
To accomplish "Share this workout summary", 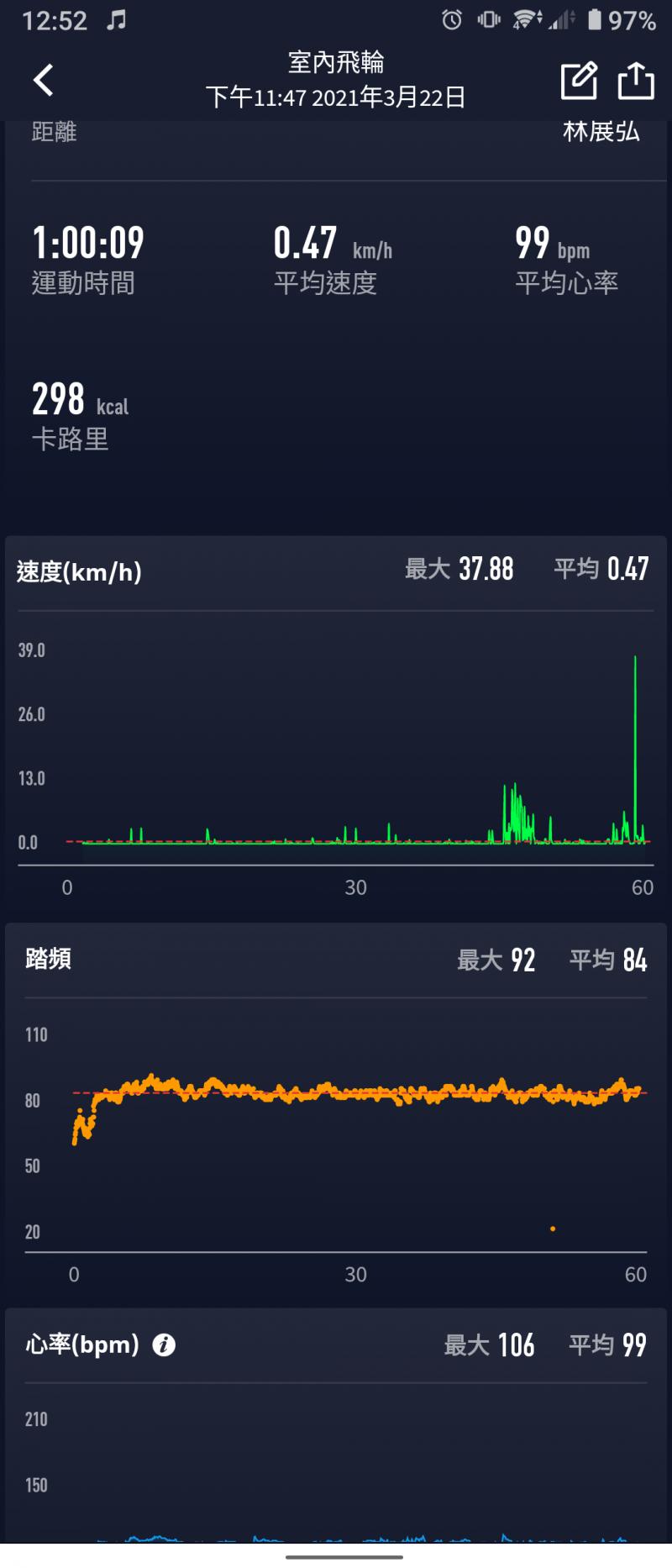I will click(x=636, y=81).
